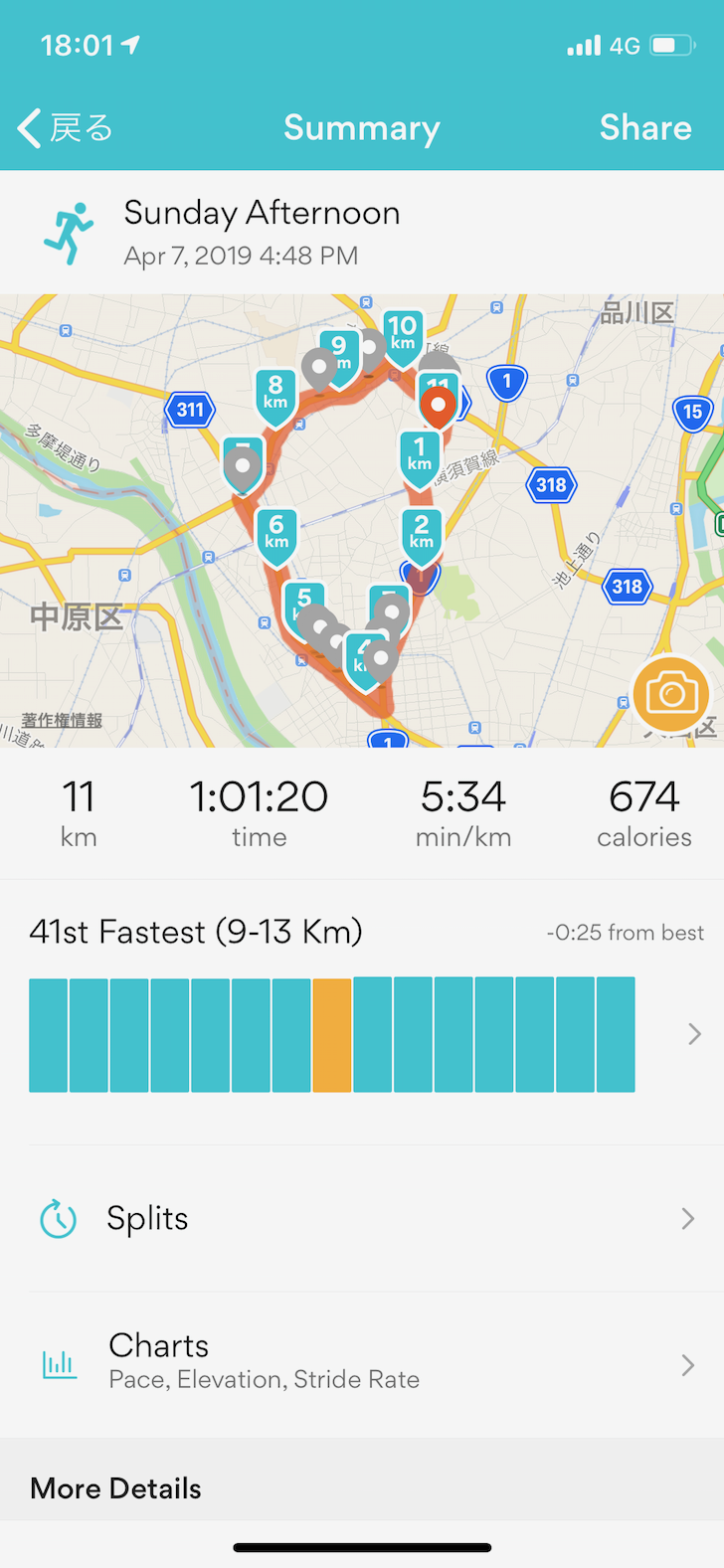Share this run summary
Screen dimensions: 724x1568
(645, 127)
